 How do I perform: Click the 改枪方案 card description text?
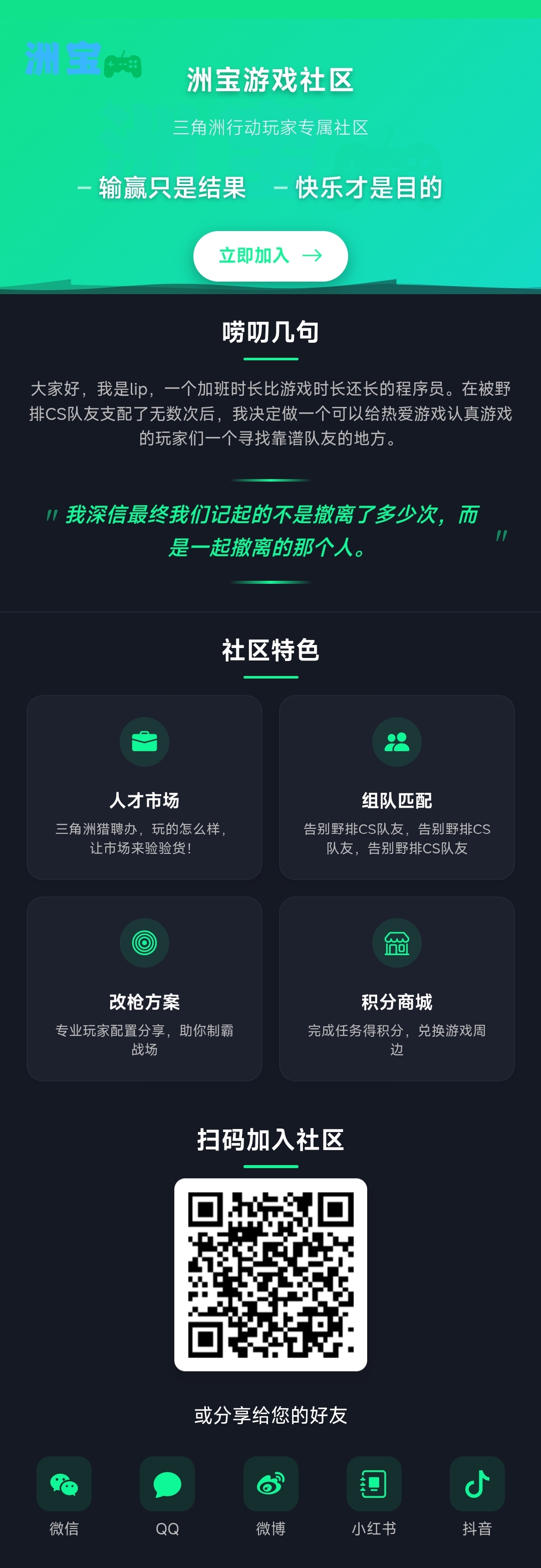(x=144, y=1039)
